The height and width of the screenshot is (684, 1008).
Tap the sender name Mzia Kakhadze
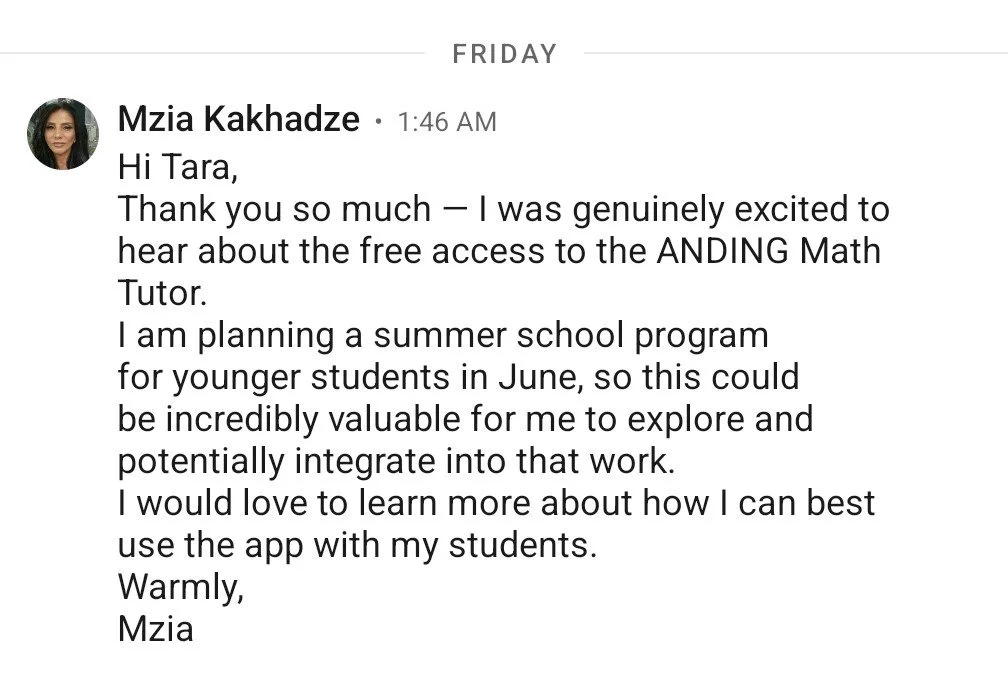point(238,120)
